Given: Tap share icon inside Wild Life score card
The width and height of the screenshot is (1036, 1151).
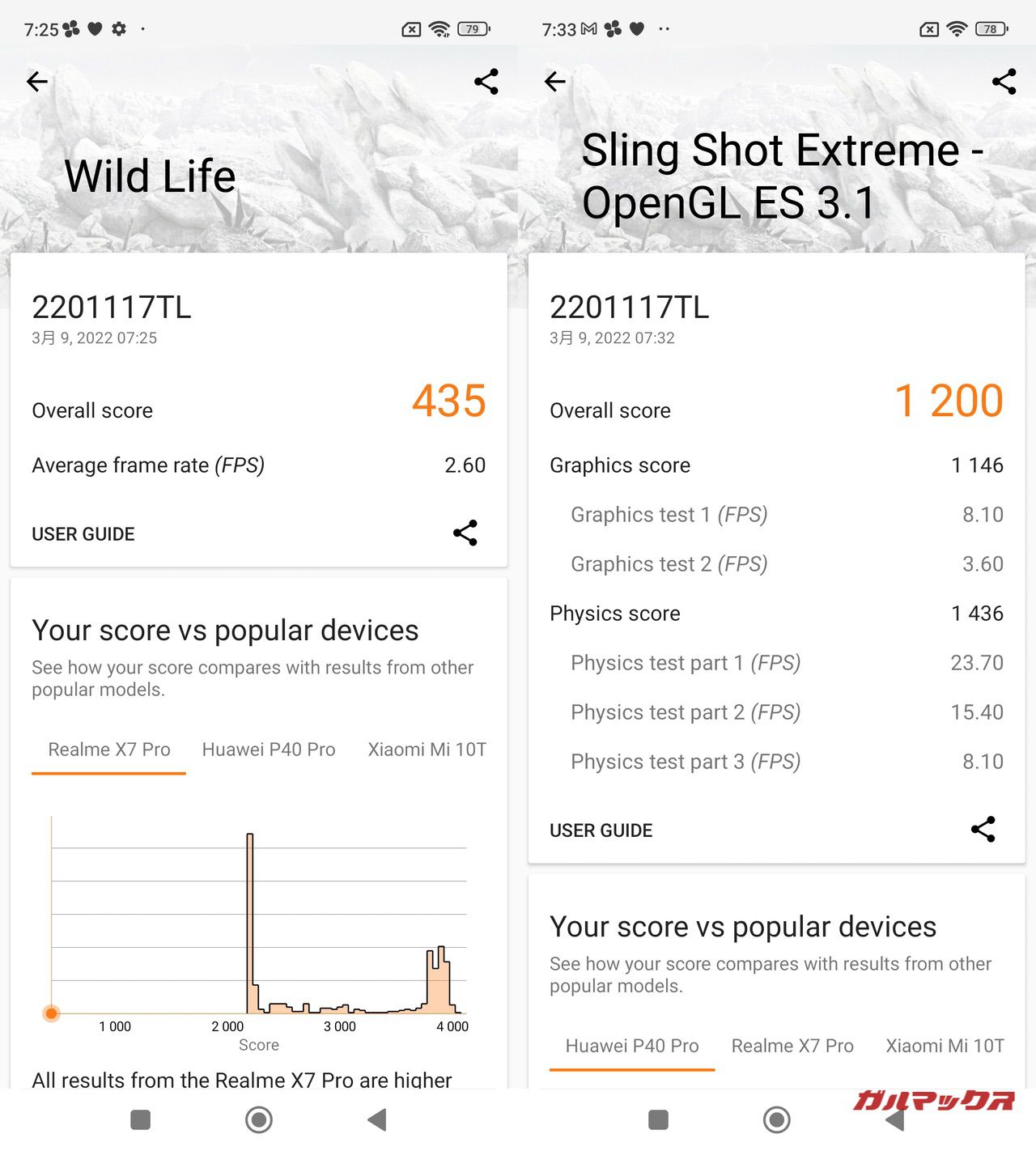Looking at the screenshot, I should 465,533.
